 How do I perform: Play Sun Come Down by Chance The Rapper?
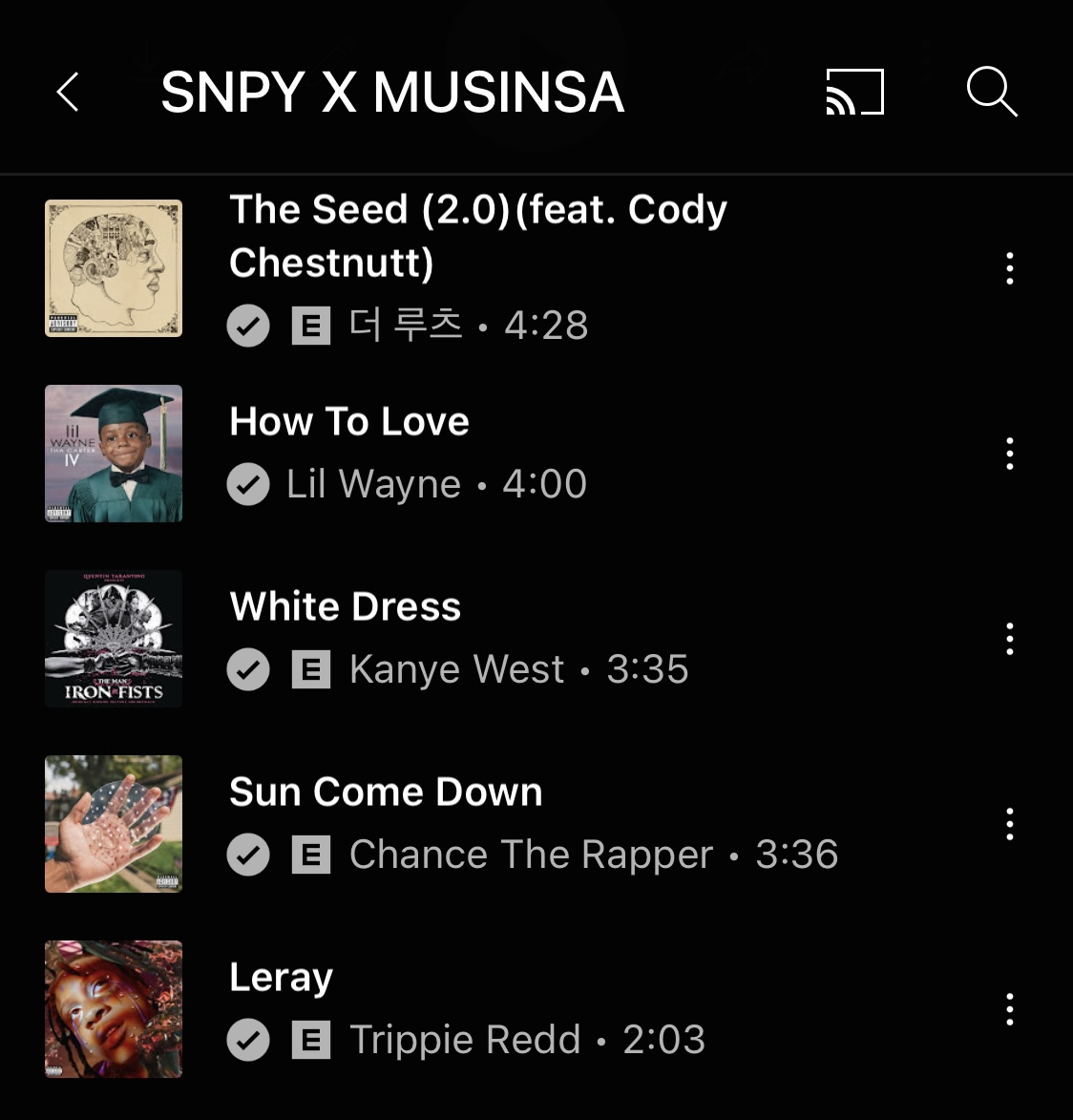coord(386,792)
